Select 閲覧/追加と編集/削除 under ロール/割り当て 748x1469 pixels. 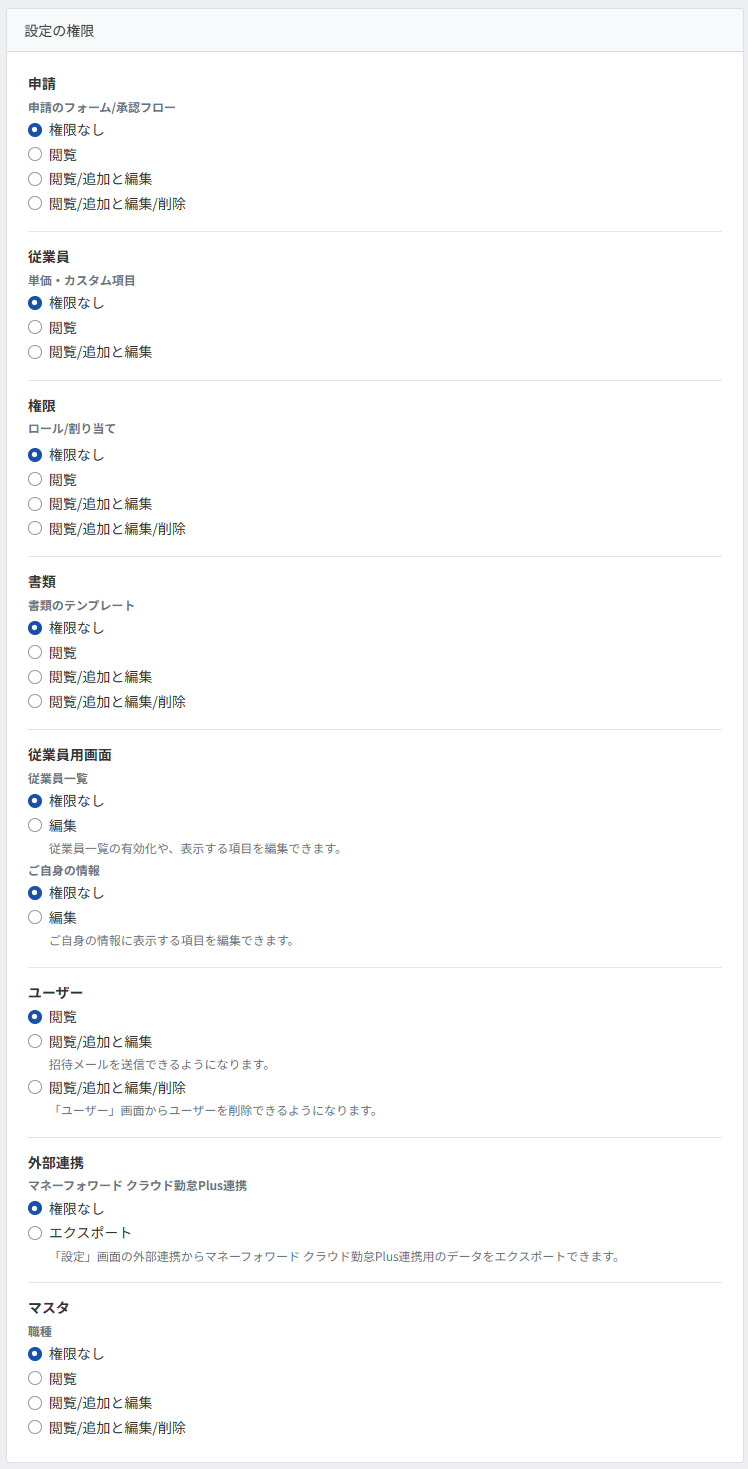click(x=35, y=529)
